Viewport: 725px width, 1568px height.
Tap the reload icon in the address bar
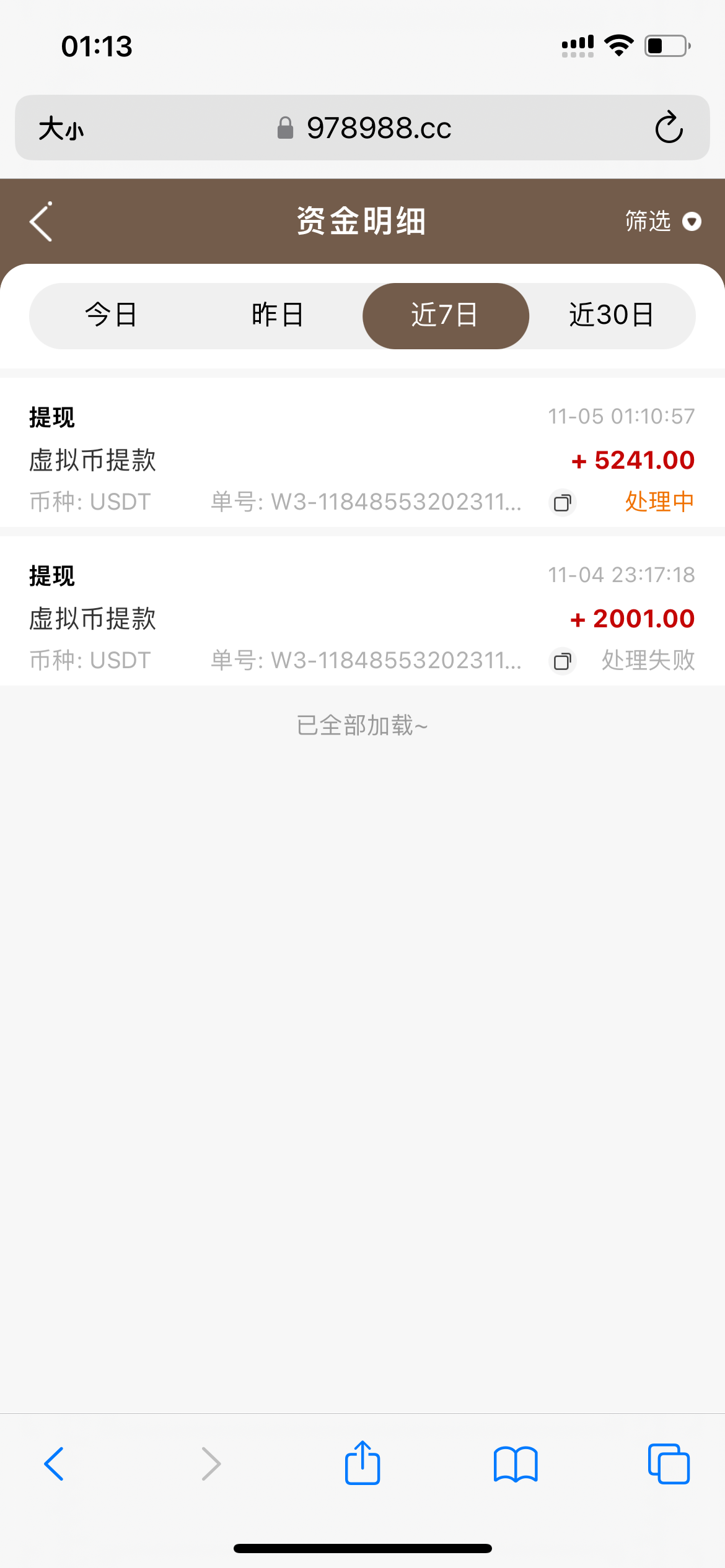tap(669, 128)
